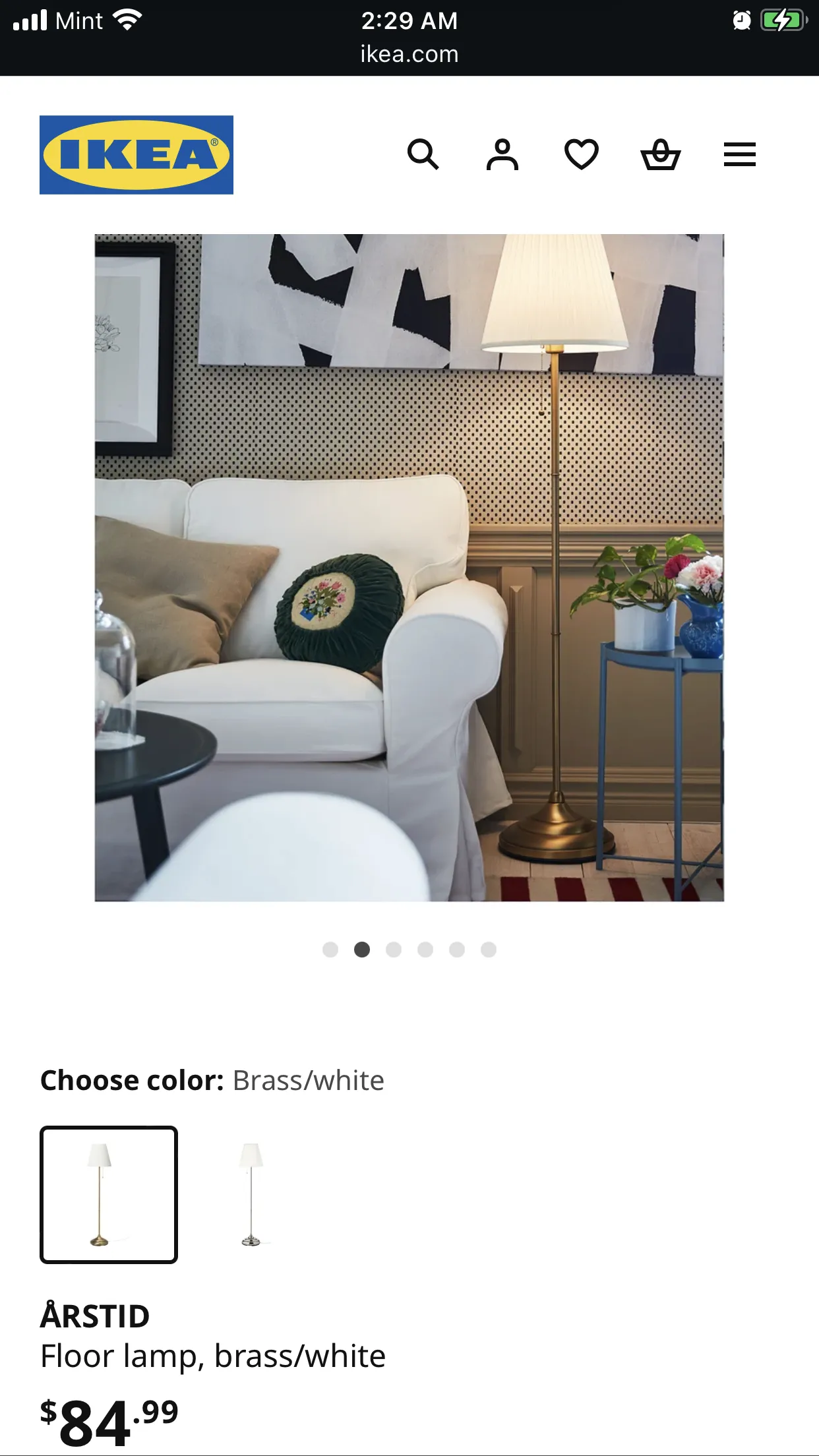Jump to the last image dot
819x1456 pixels.
[x=489, y=950]
